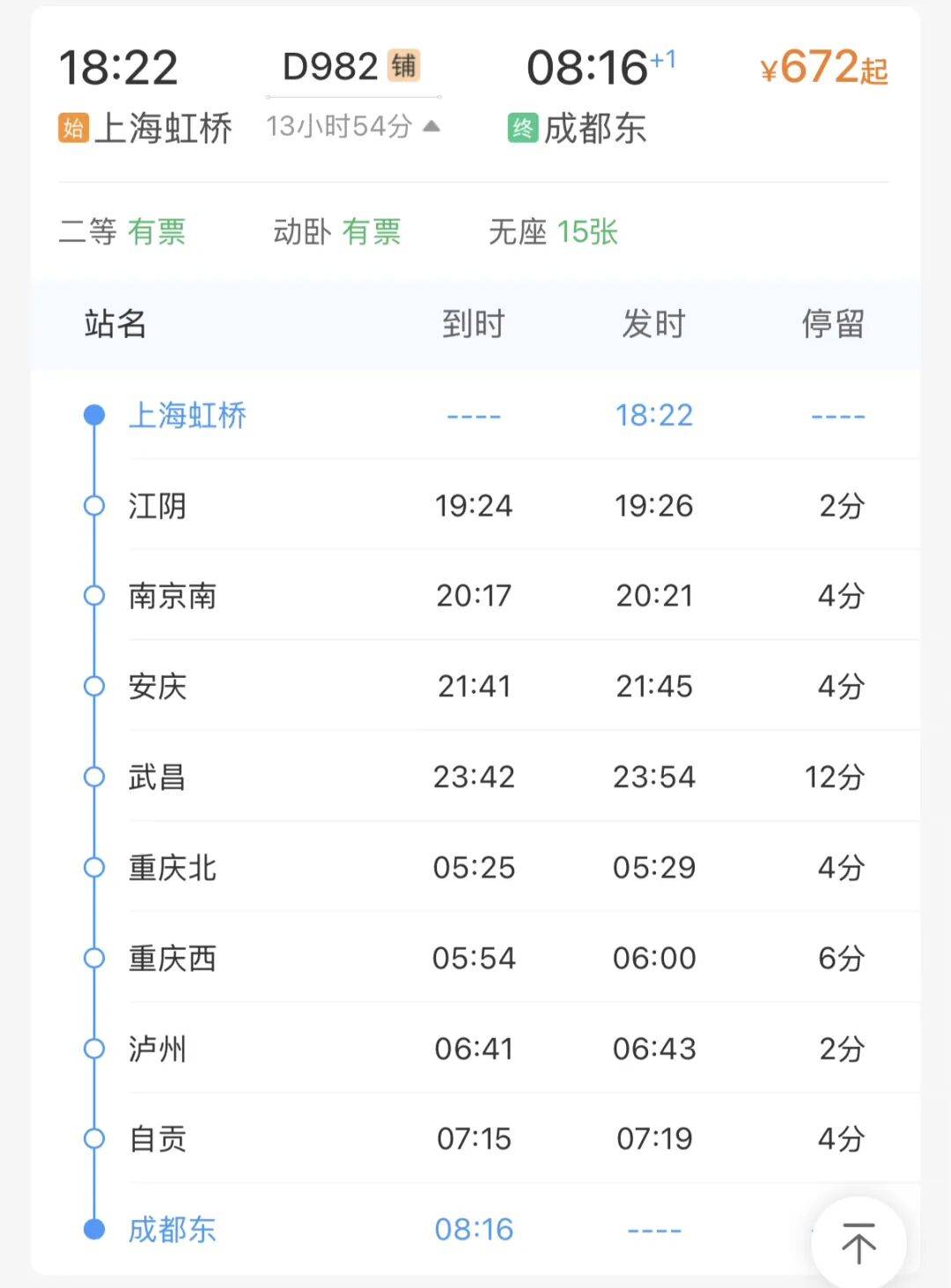Click the filled timeline dot at 上海虹桥
The width and height of the screenshot is (951, 1288).
coord(93,415)
